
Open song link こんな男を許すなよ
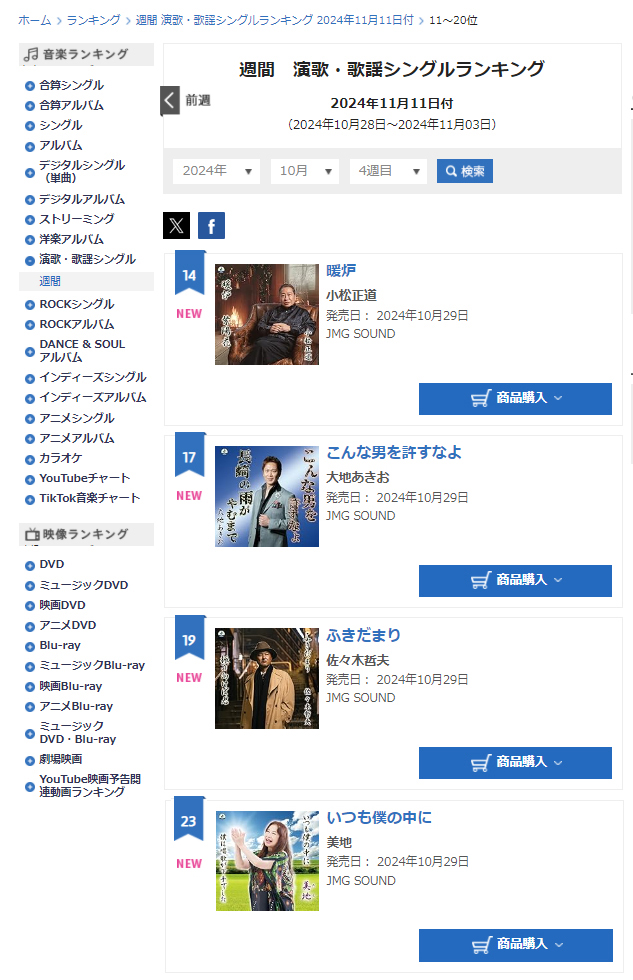point(394,452)
